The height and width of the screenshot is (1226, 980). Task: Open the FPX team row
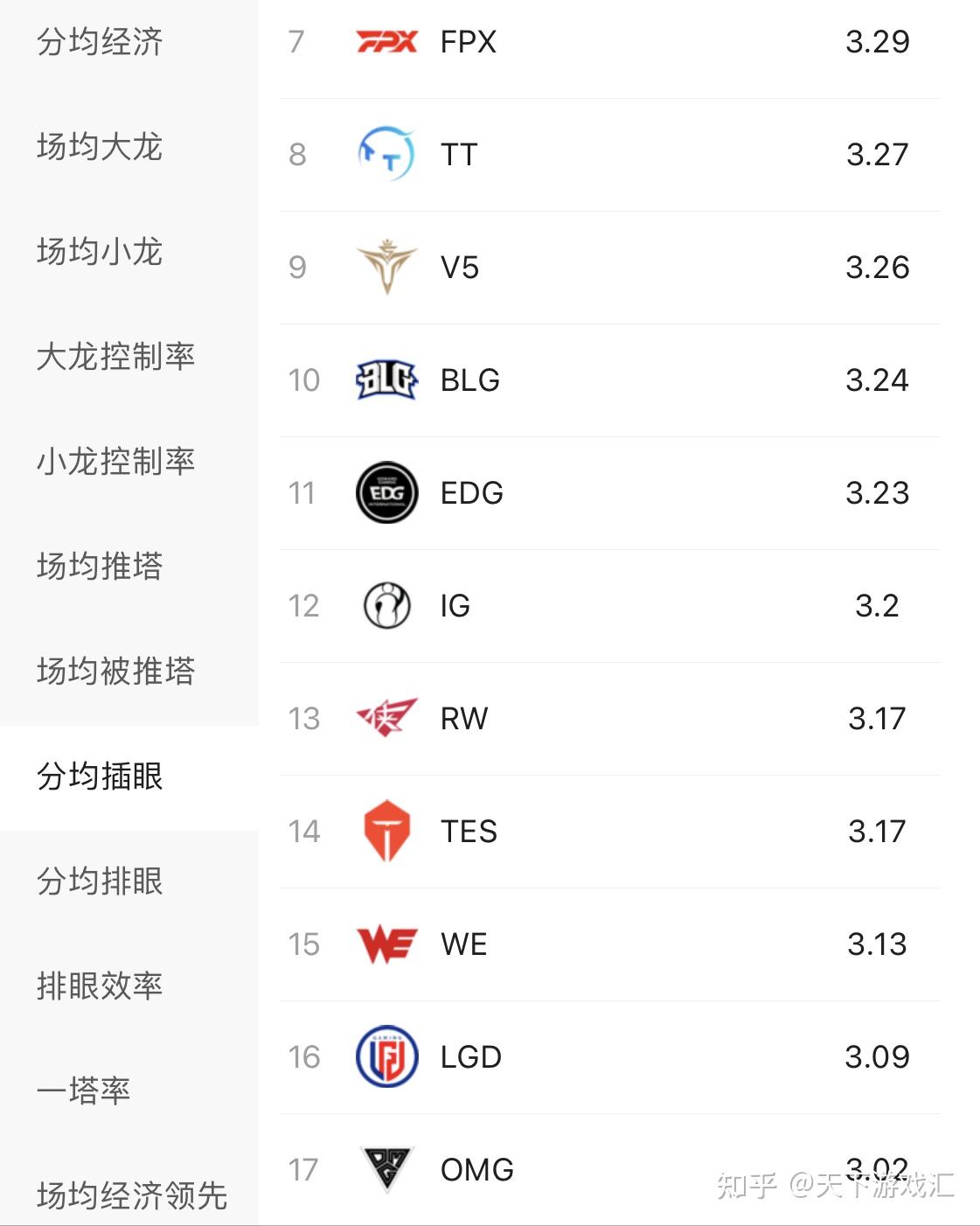click(x=609, y=42)
